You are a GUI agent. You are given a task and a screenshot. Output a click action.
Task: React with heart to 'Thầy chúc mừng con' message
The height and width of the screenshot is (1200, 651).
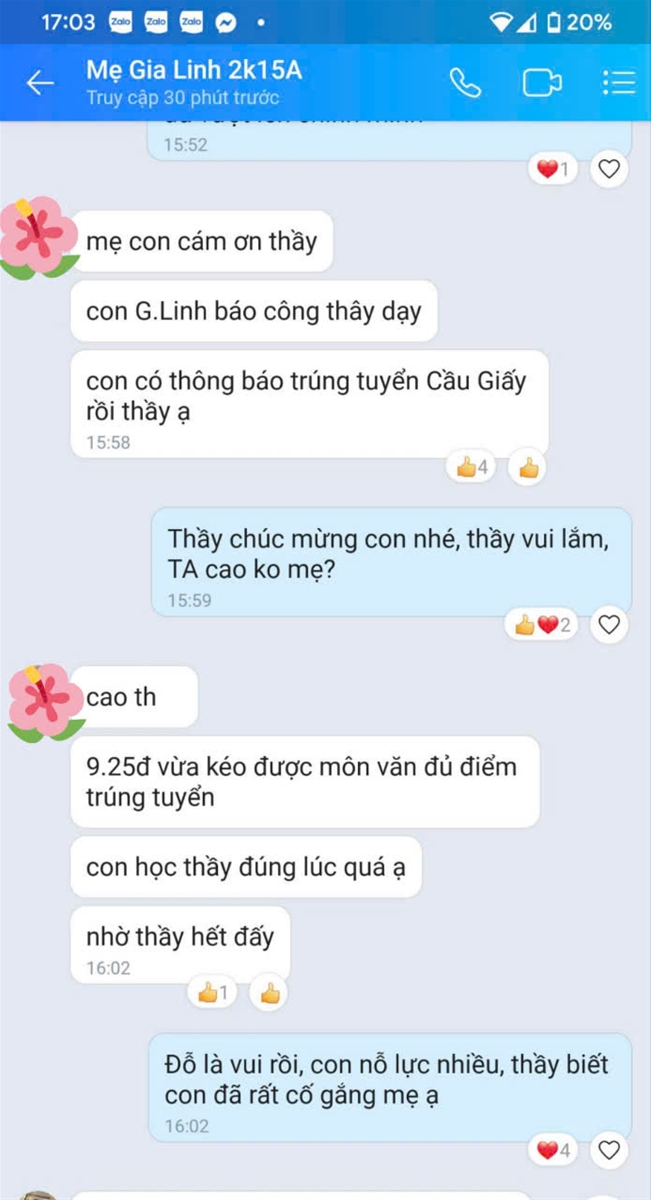(x=609, y=626)
